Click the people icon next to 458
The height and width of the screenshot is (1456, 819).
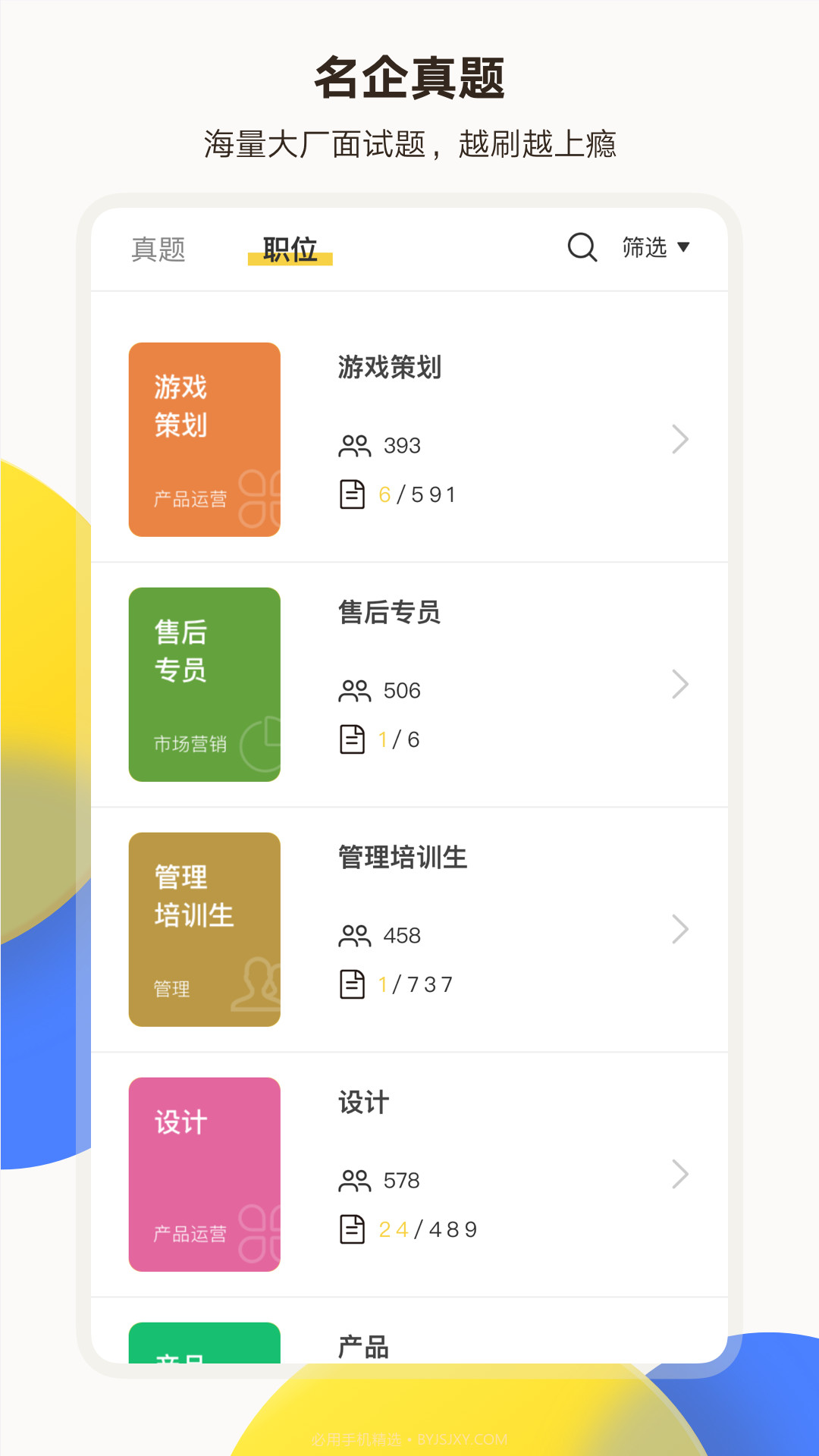point(354,934)
